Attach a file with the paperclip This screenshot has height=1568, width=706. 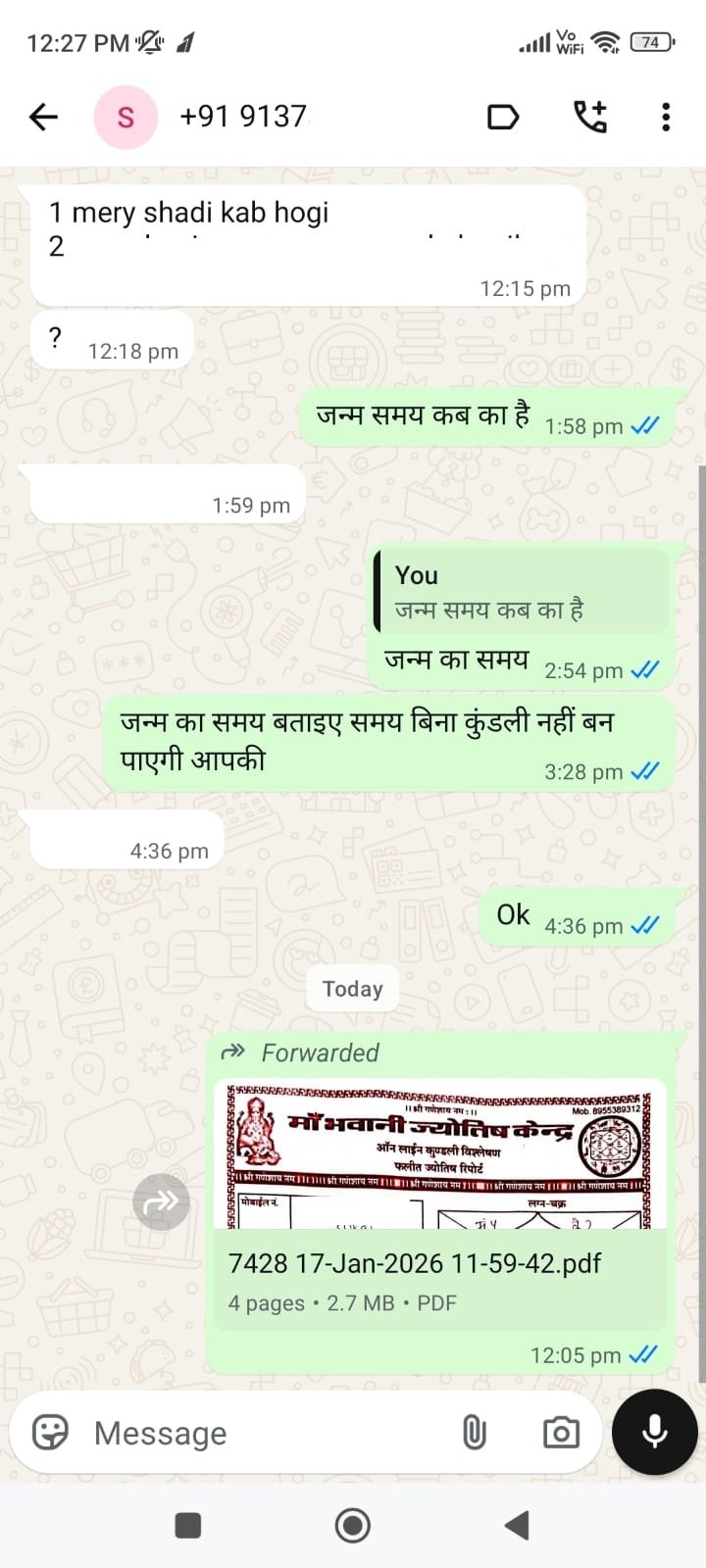coord(474,1433)
